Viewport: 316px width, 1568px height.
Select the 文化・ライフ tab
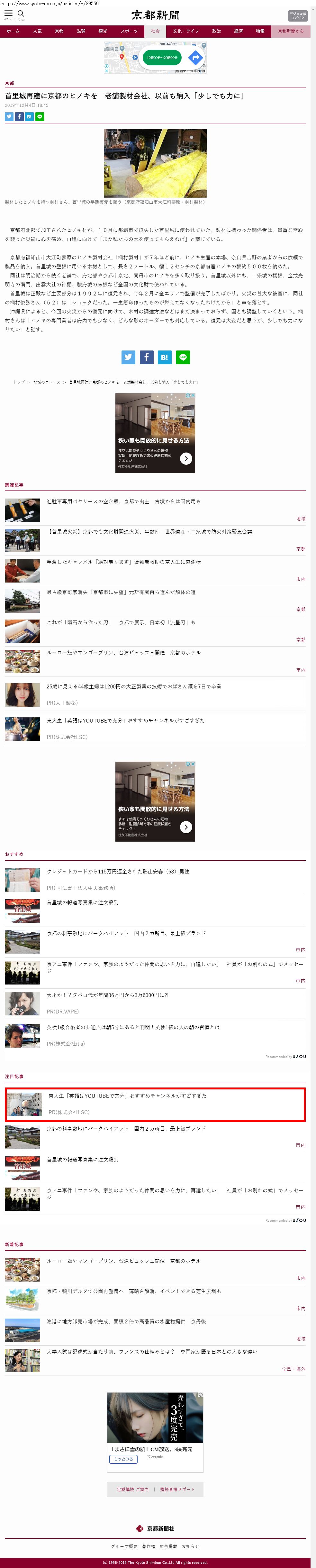(185, 31)
